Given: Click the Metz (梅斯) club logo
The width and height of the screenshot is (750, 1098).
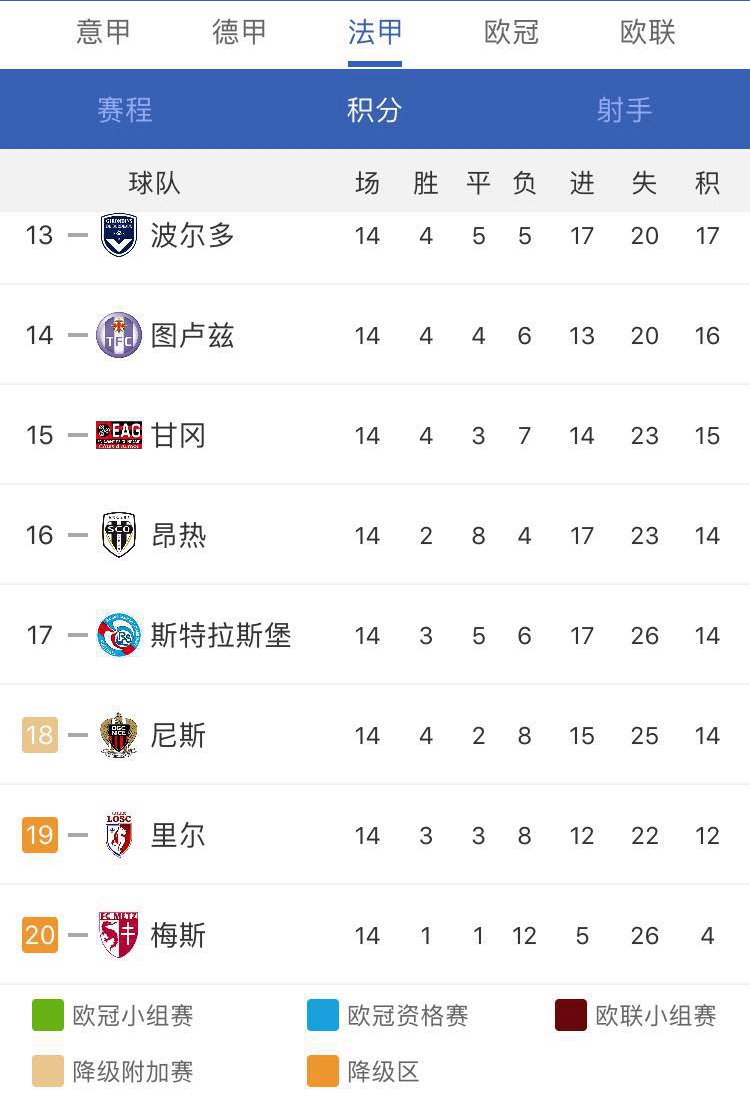Looking at the screenshot, I should 118,935.
